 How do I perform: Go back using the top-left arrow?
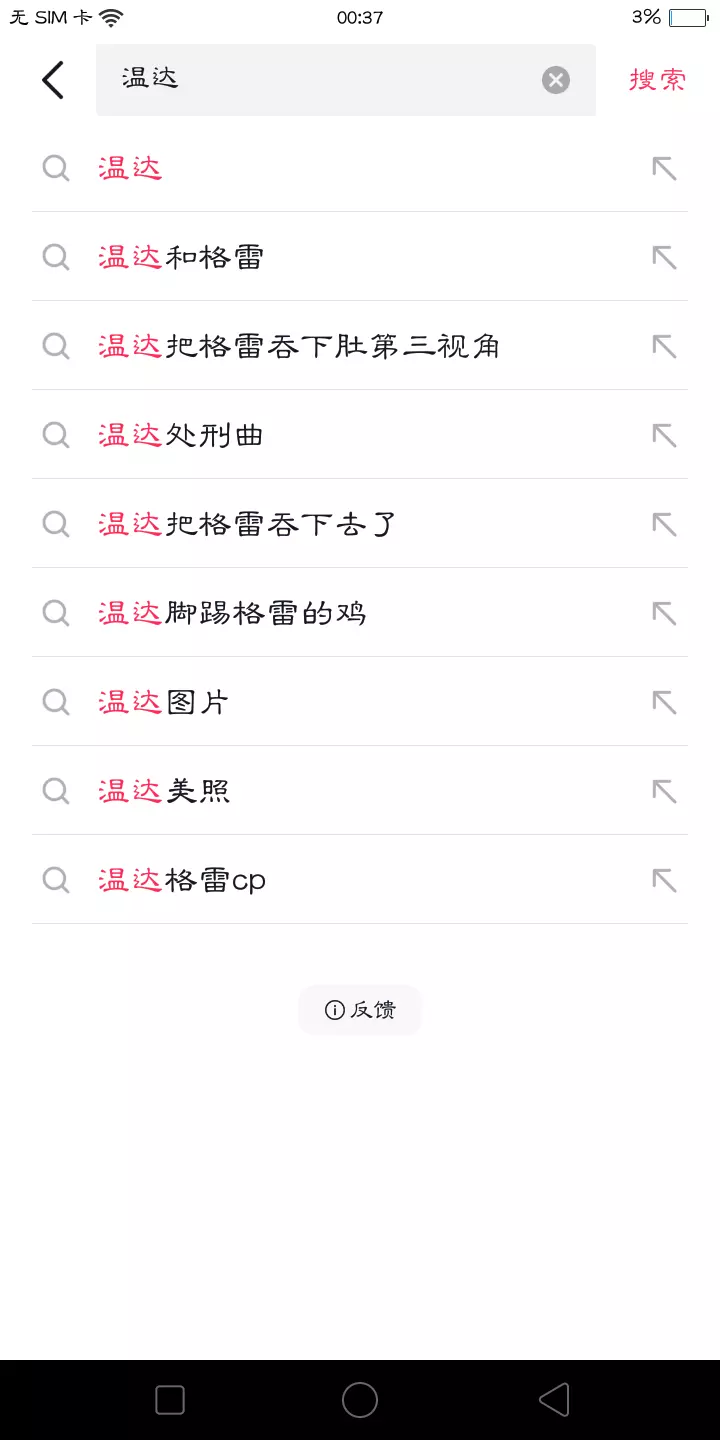coord(53,80)
